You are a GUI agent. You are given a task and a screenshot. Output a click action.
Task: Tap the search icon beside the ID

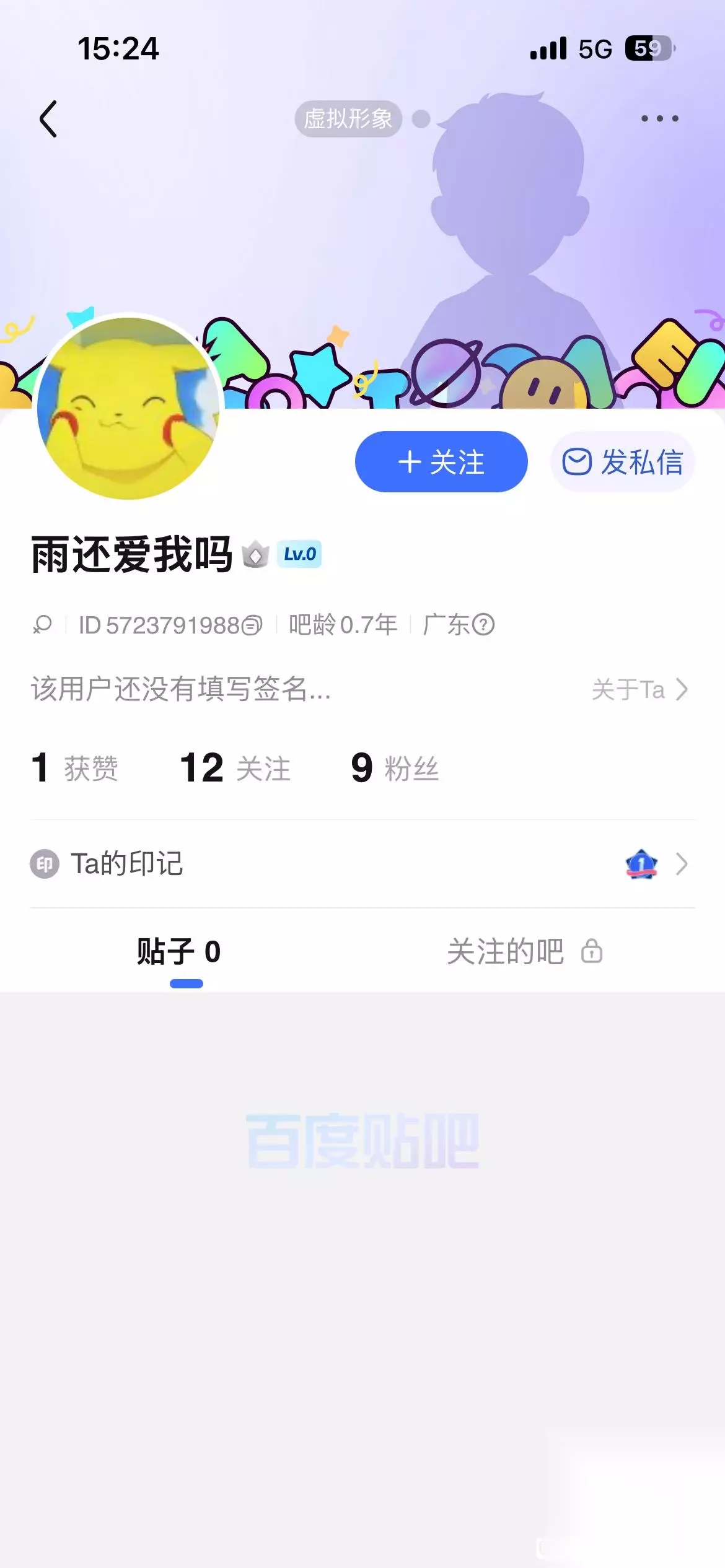43,625
